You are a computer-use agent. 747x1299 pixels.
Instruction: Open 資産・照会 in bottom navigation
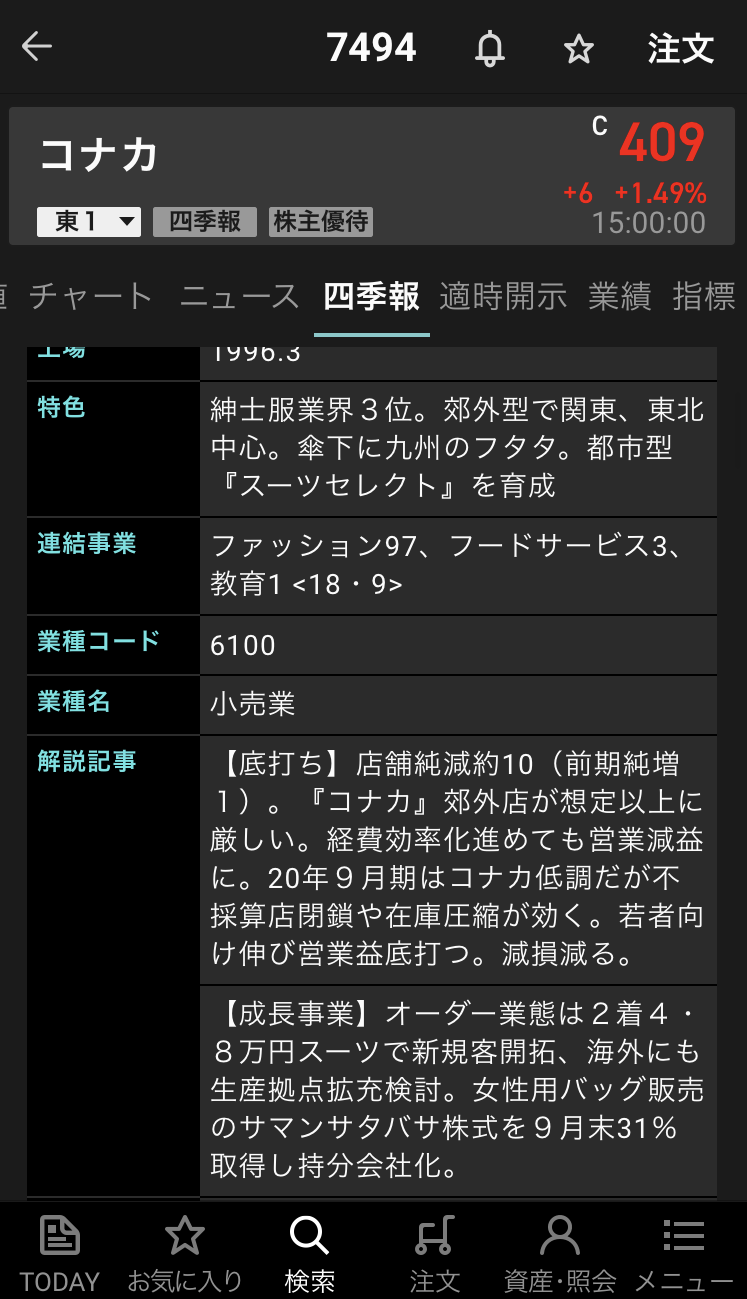point(559,1254)
